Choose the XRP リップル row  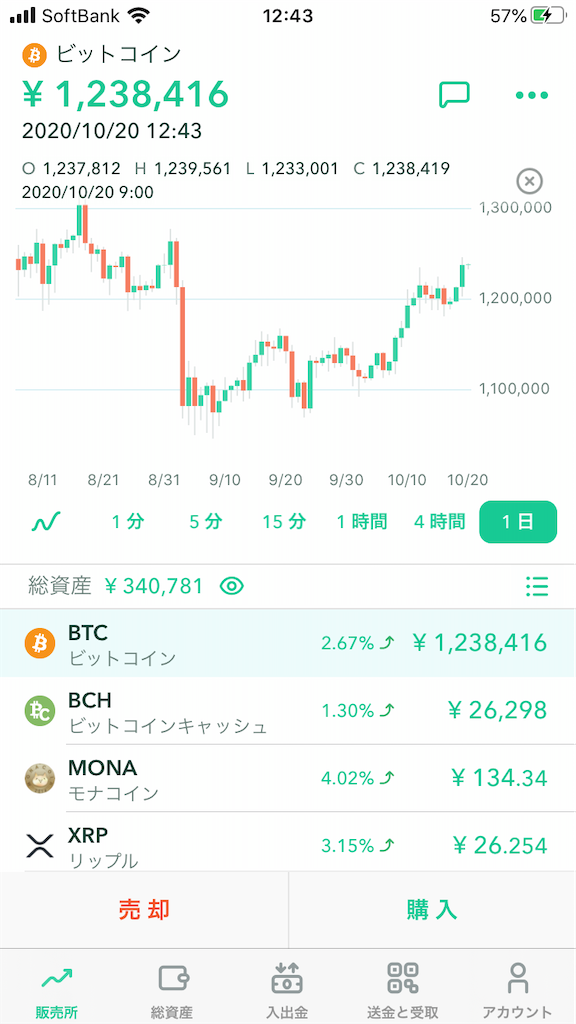tap(288, 842)
